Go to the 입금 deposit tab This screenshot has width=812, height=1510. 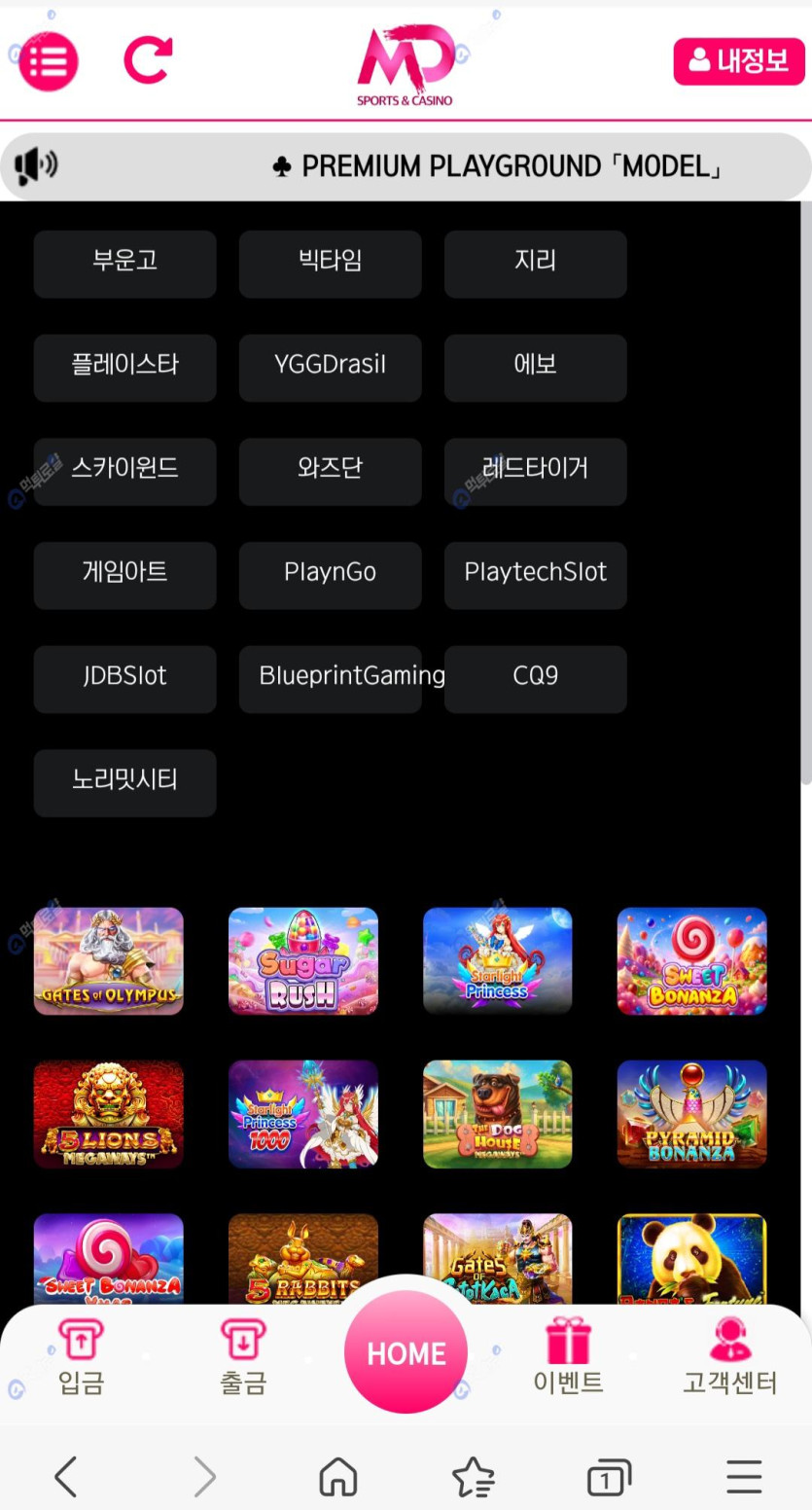[81, 1357]
